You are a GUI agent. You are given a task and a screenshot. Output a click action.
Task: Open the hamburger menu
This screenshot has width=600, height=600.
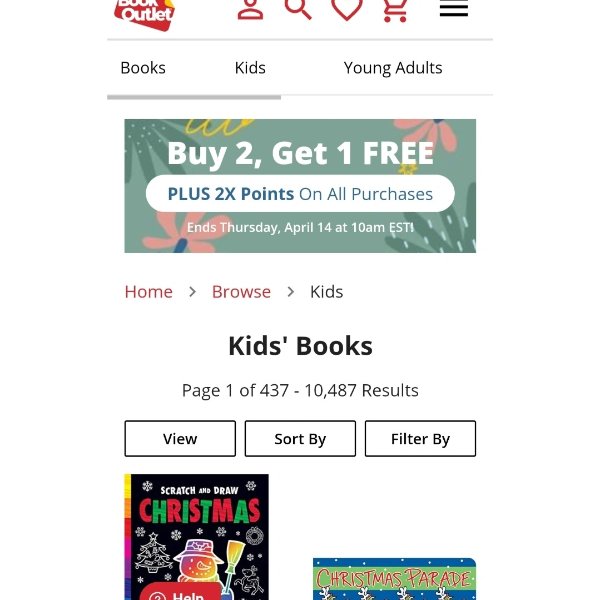[454, 9]
